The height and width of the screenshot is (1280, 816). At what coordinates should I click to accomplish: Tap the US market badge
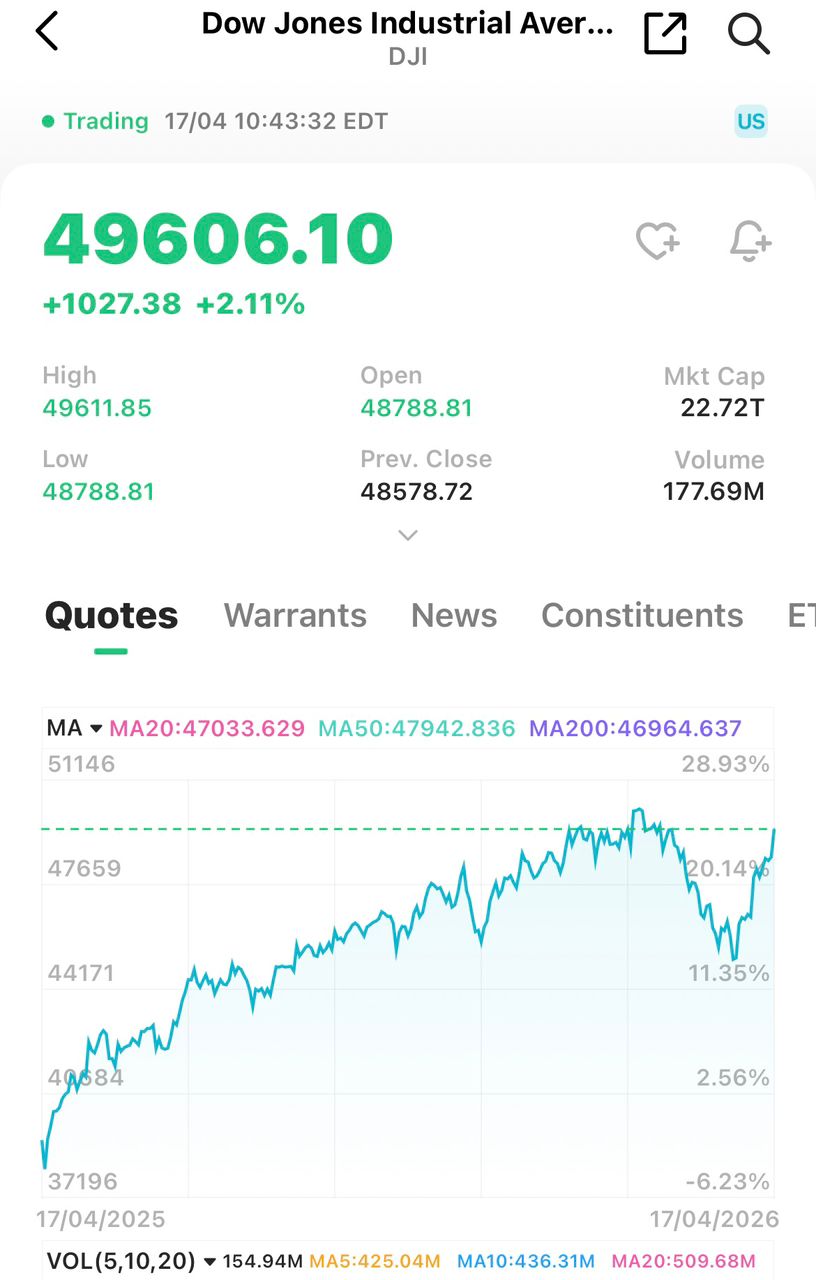(751, 122)
